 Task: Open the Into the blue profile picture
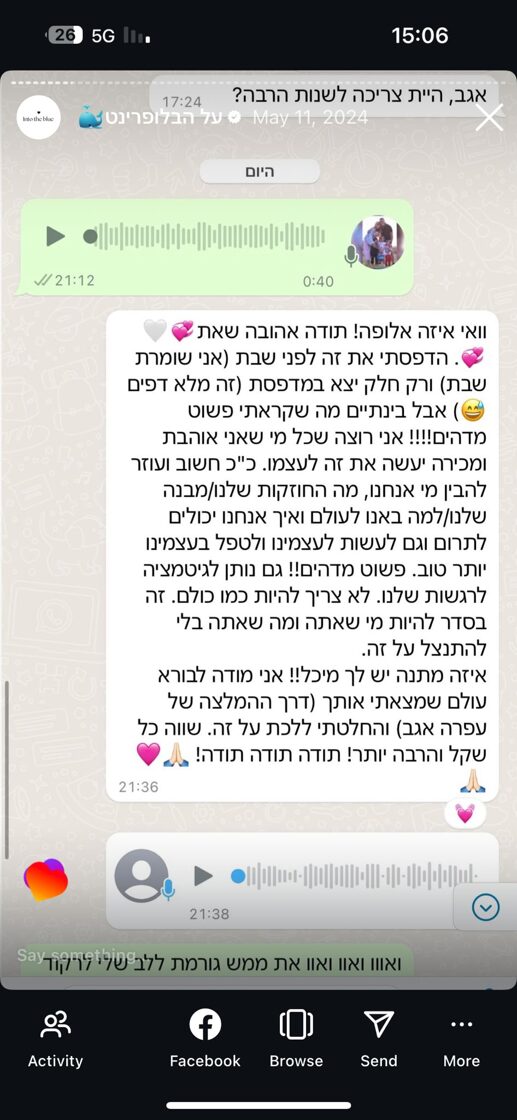point(39,117)
